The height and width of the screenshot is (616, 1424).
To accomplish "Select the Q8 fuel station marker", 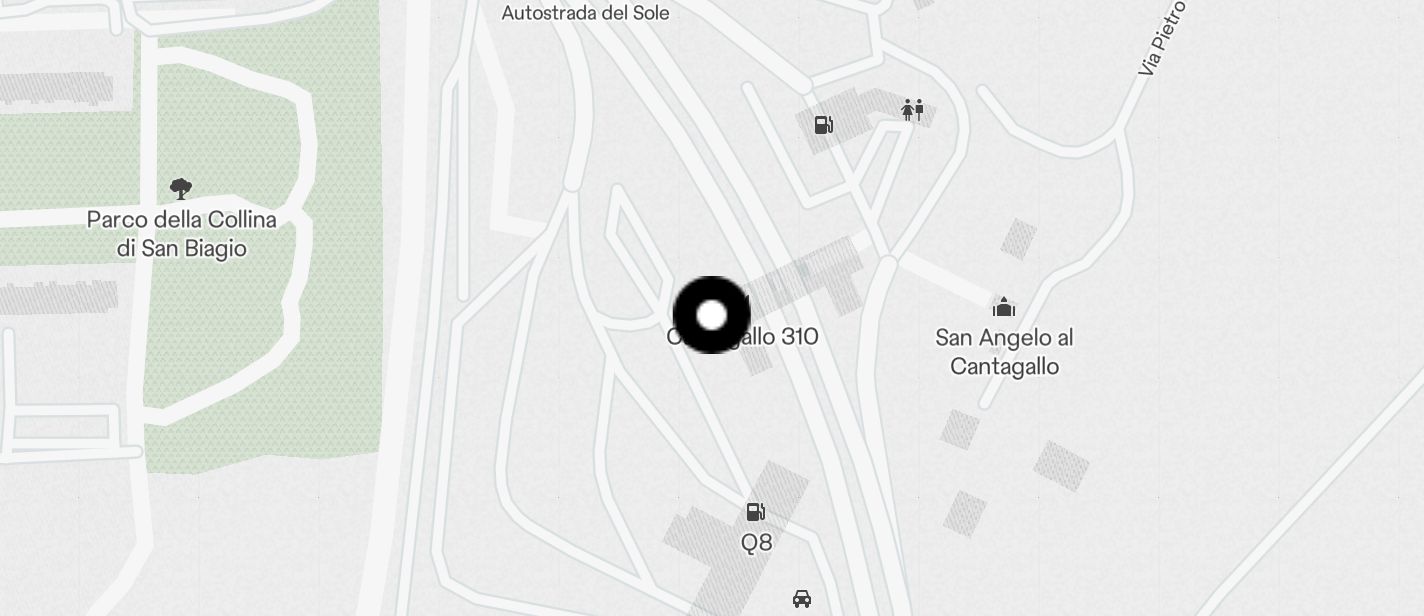I will 756,513.
